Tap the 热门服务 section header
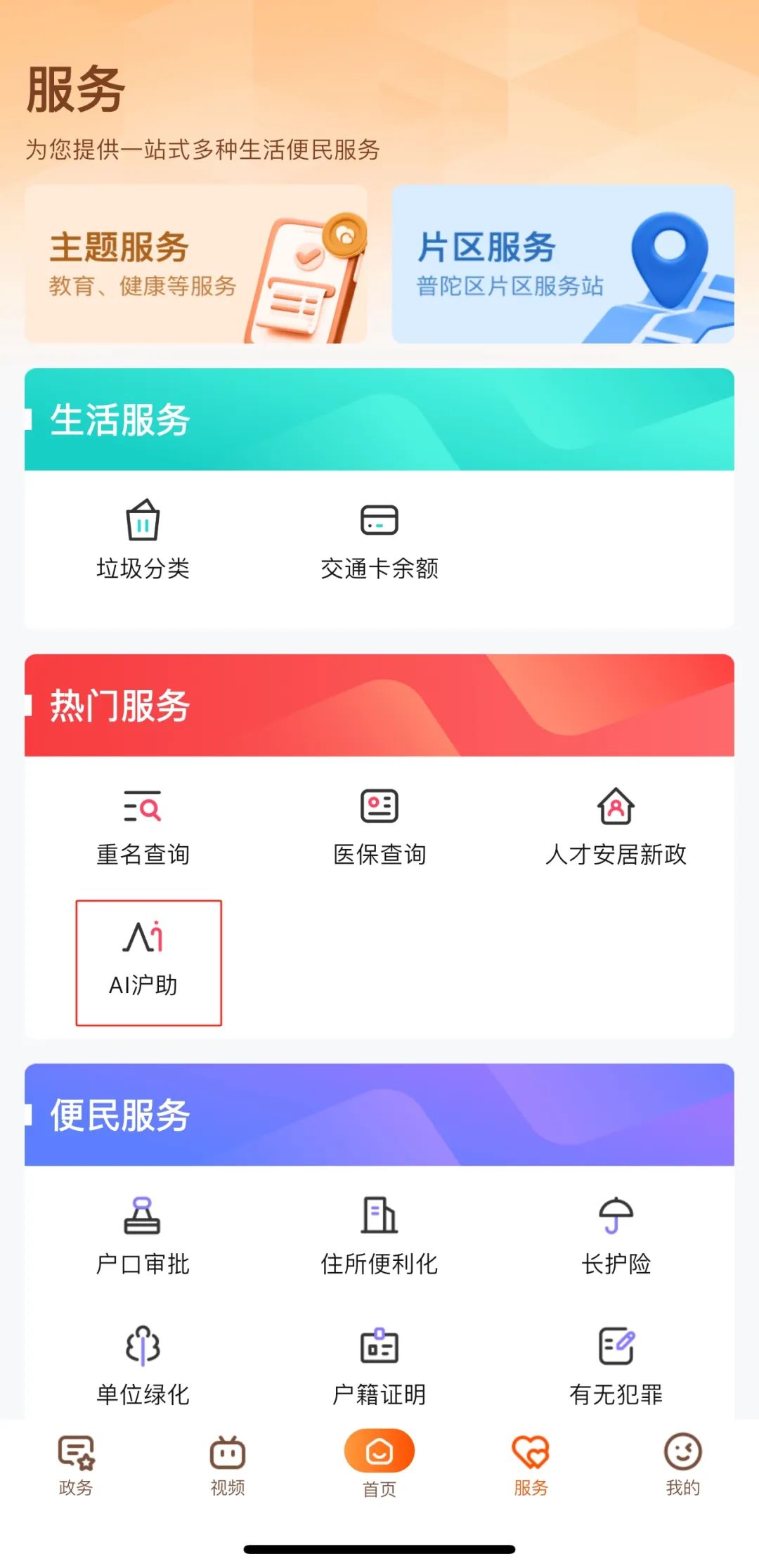 (x=119, y=707)
